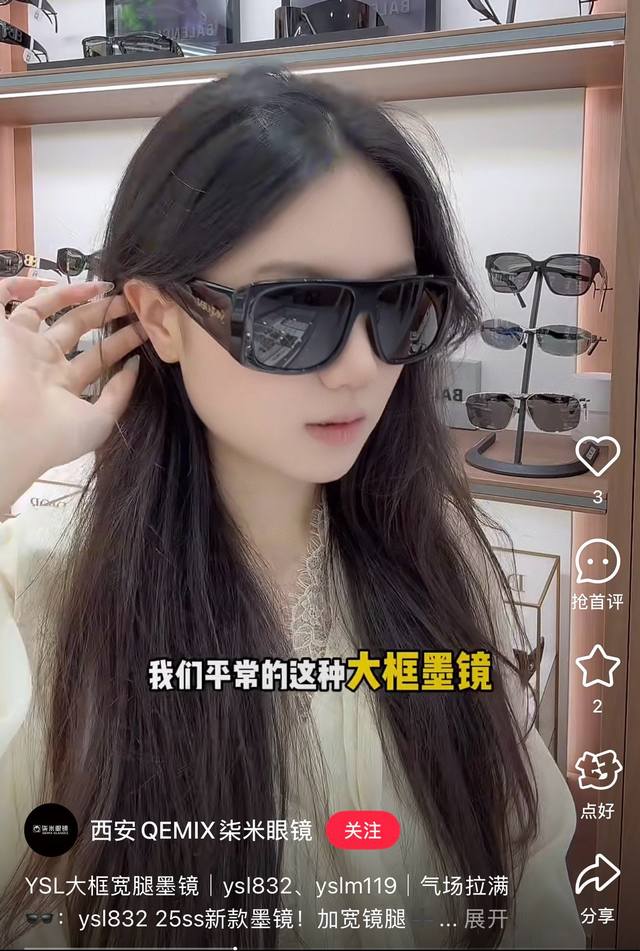Expand the full caption with 展开
640x951 pixels.
point(486,919)
